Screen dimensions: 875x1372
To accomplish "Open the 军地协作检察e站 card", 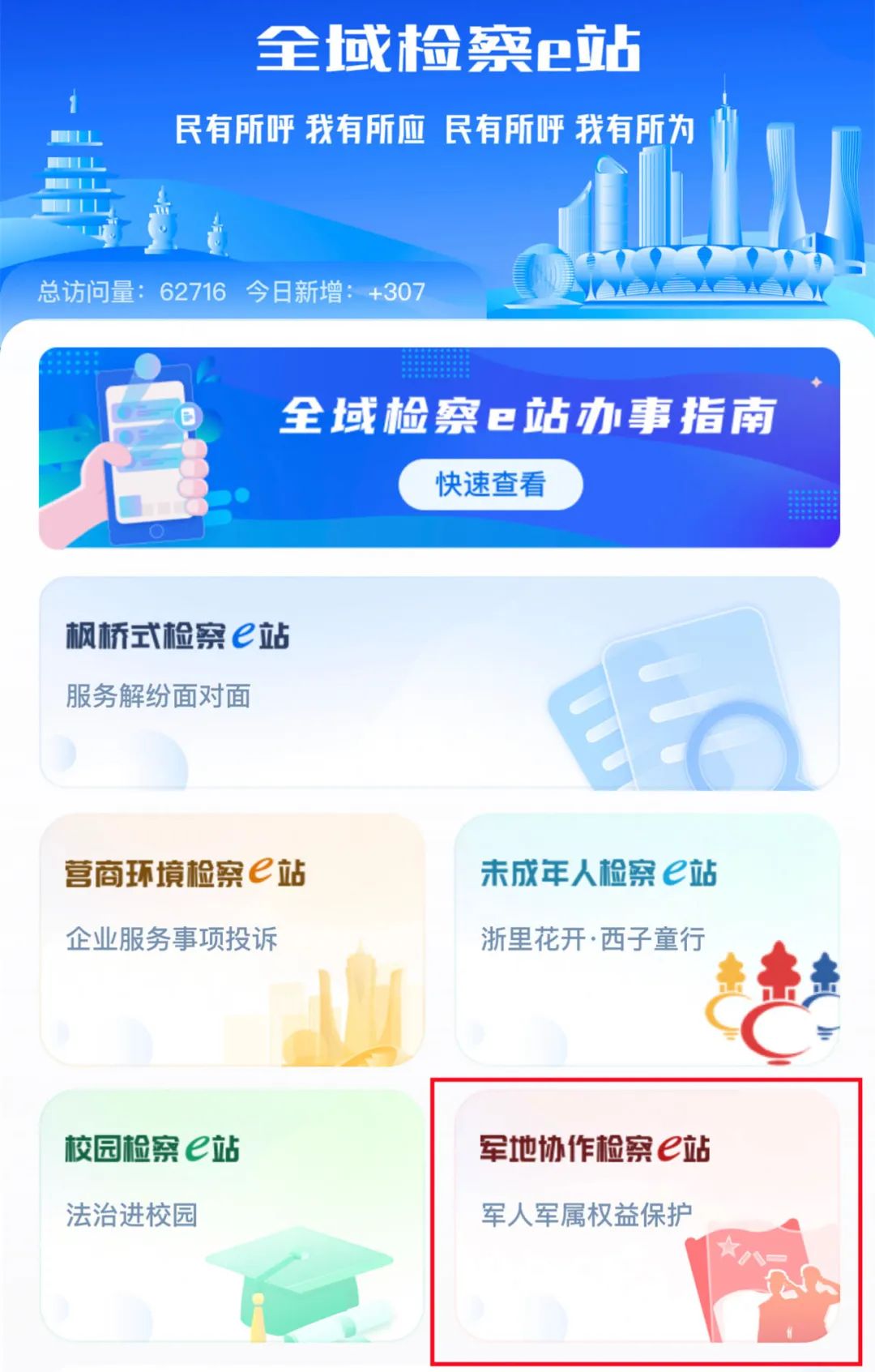I will click(x=647, y=1214).
